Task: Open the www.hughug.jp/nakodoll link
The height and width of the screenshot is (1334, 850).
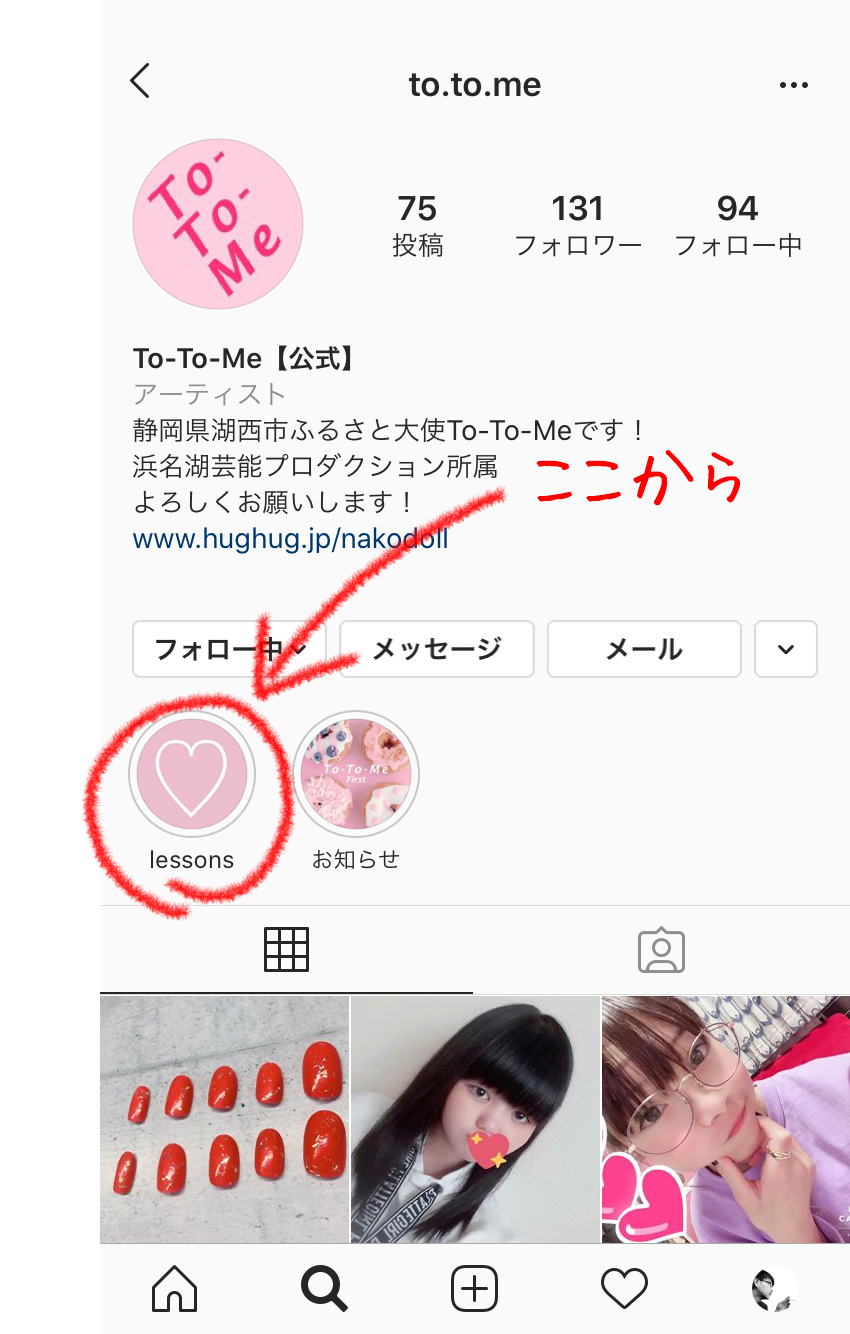Action: click(x=290, y=540)
